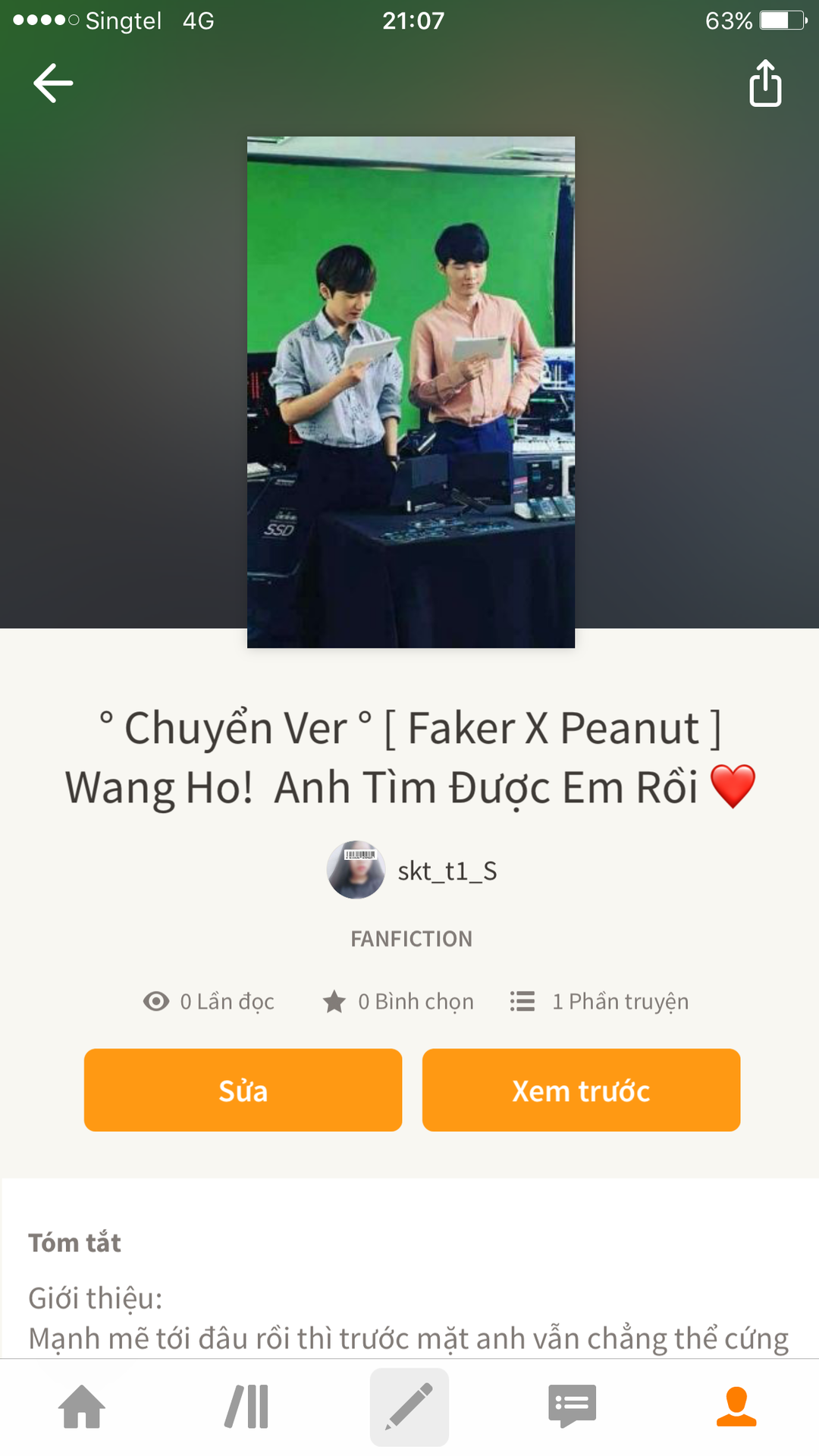Preview the story with Xem trước
This screenshot has width=819, height=1456.
click(581, 1090)
